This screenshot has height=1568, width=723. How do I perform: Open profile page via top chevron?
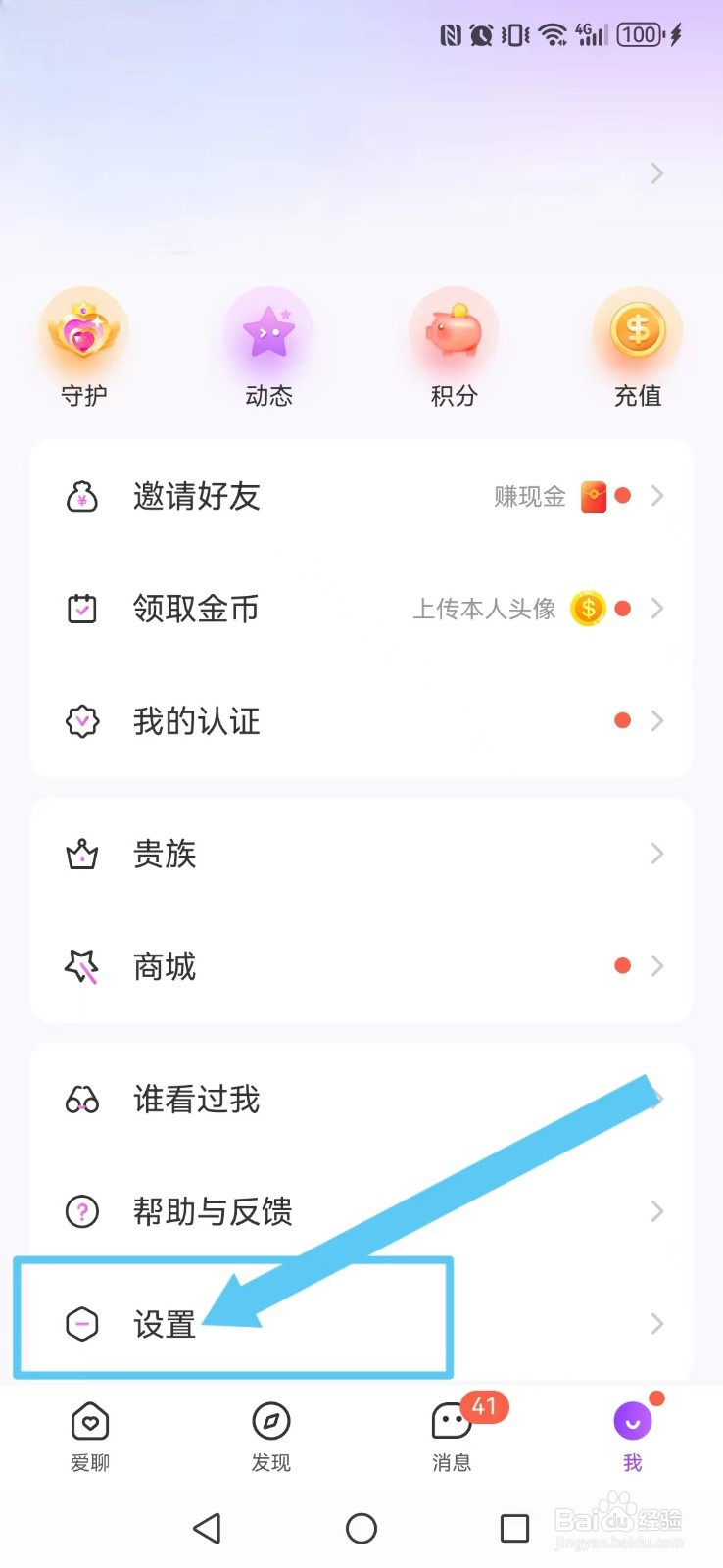(x=657, y=173)
